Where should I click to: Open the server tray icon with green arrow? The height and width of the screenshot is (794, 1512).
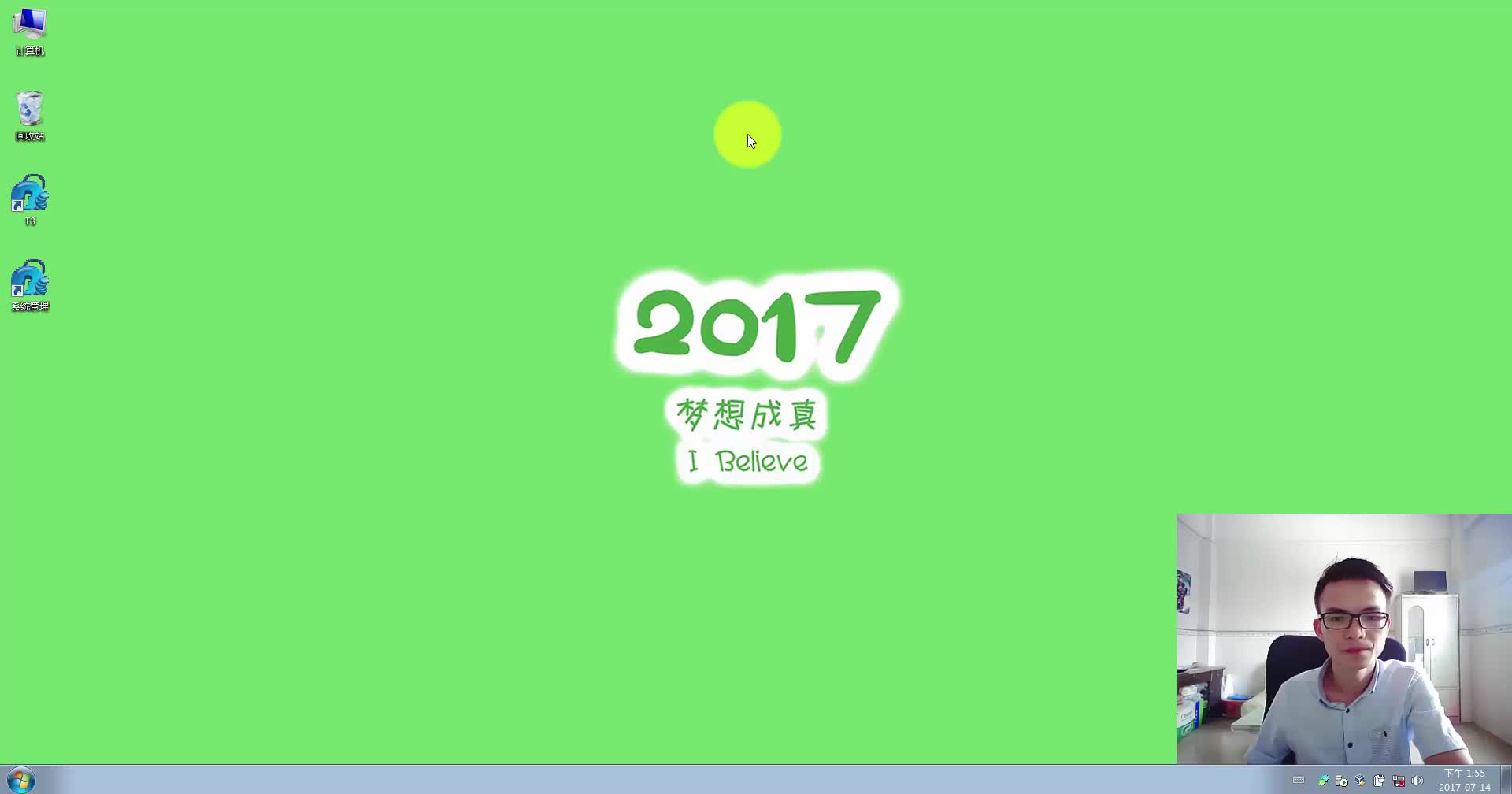click(x=1341, y=781)
